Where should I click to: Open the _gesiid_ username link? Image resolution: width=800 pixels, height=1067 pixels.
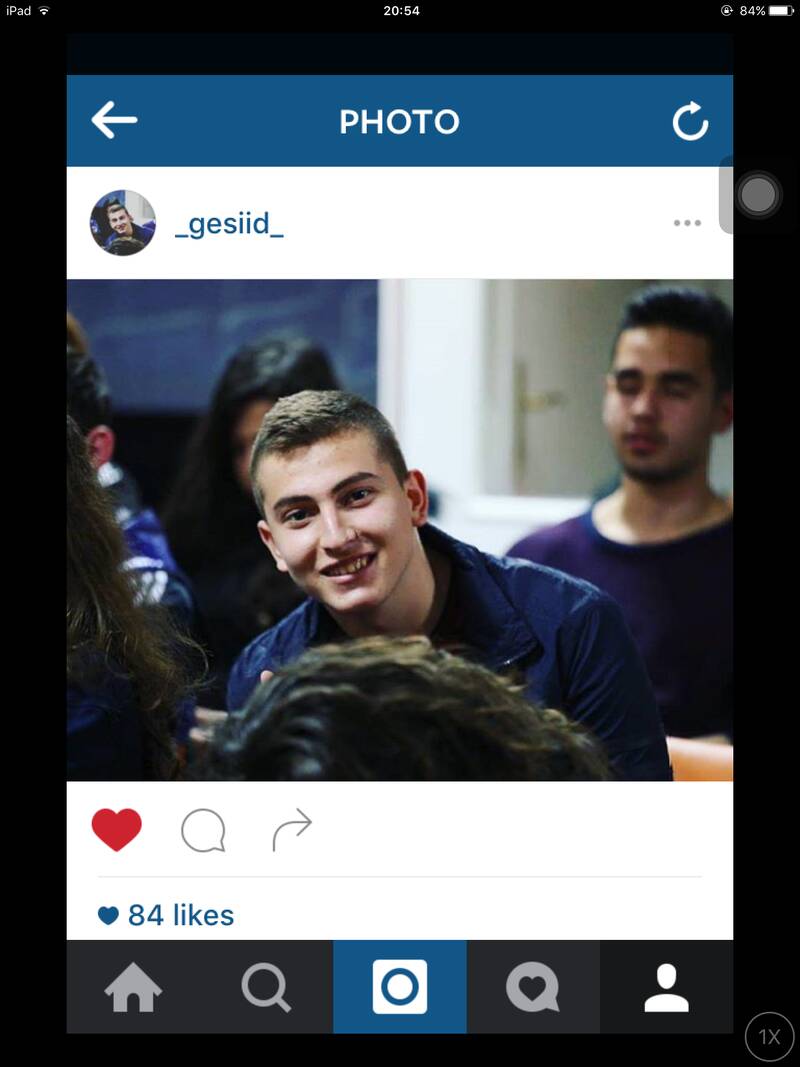(229, 223)
